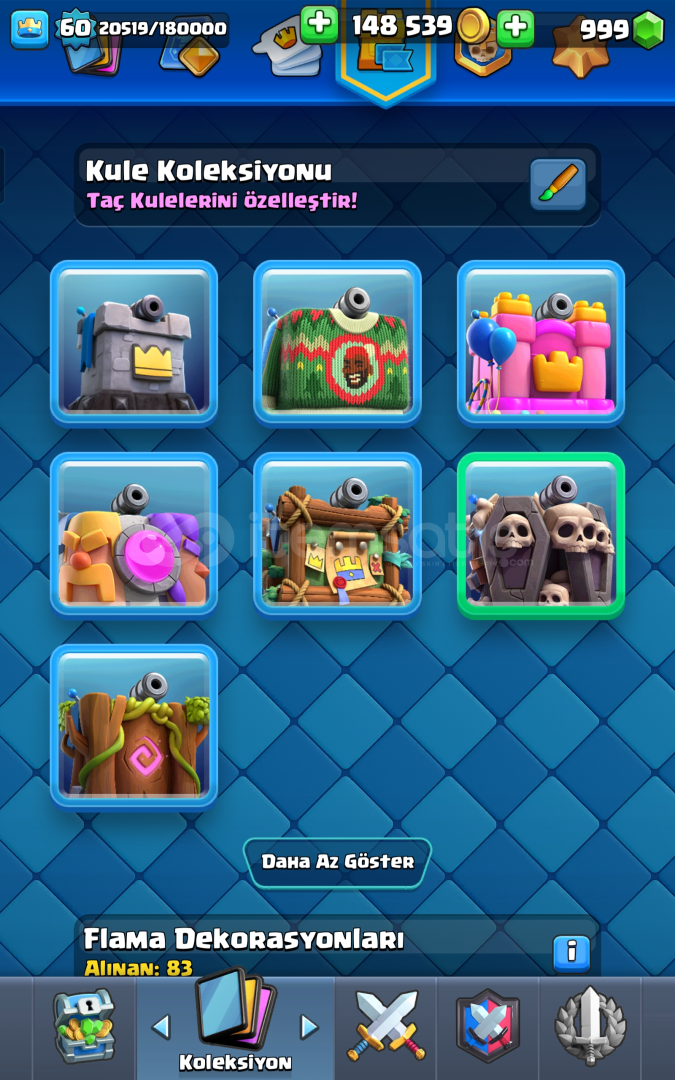Select the green Christmas sweater tower skin
The image size is (675, 1080).
tap(337, 343)
